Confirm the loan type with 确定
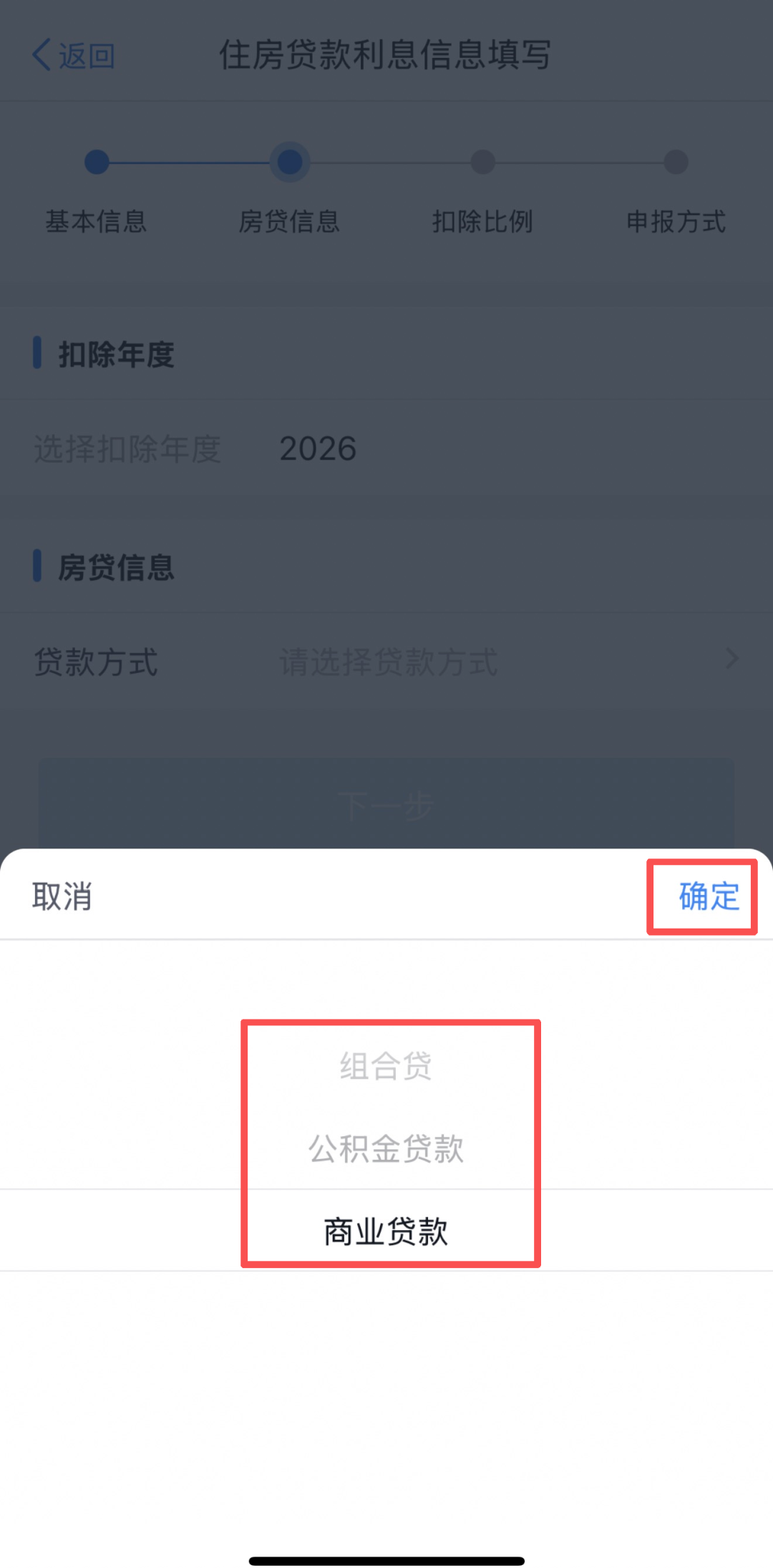This screenshot has width=773, height=1568. [709, 896]
